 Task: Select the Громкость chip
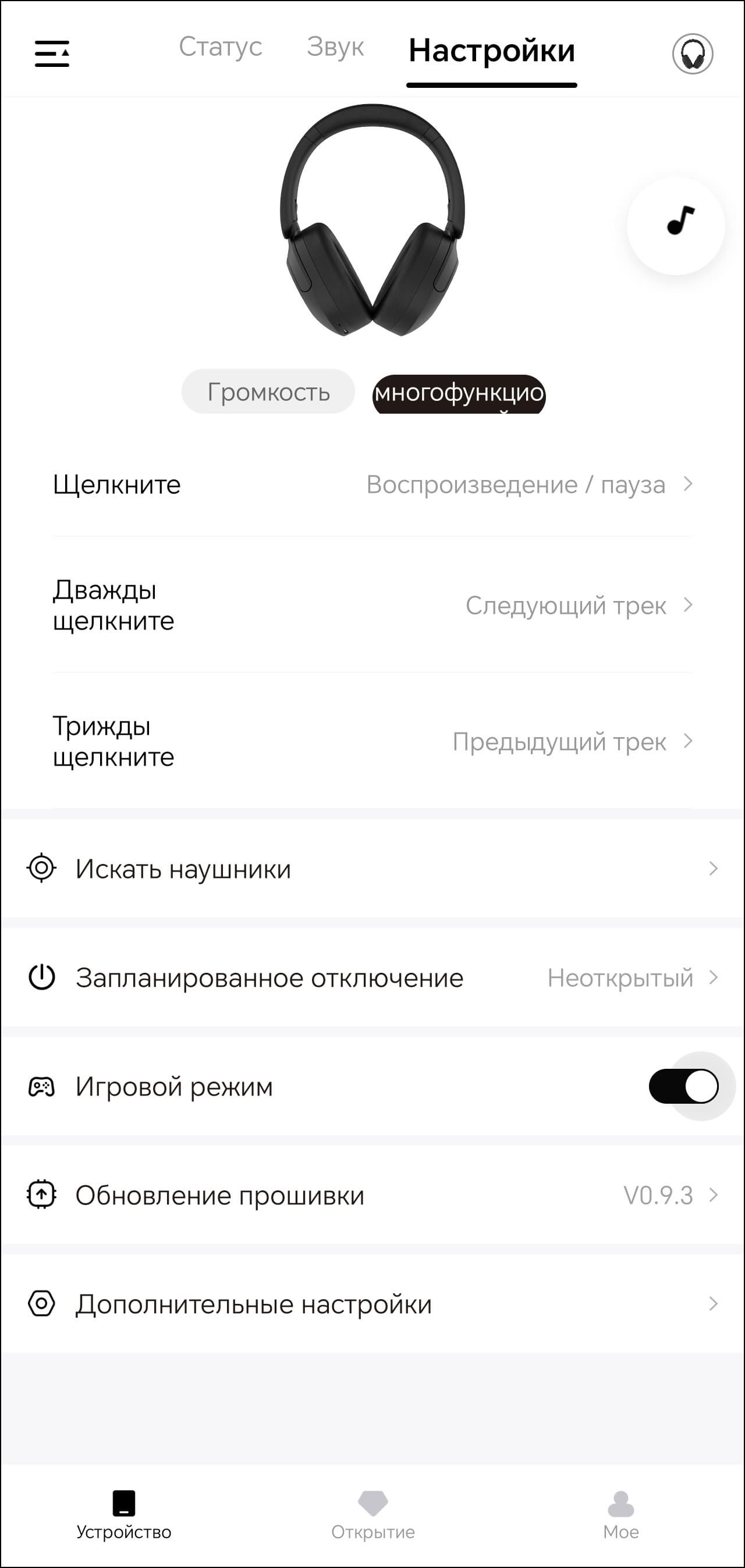[268, 392]
